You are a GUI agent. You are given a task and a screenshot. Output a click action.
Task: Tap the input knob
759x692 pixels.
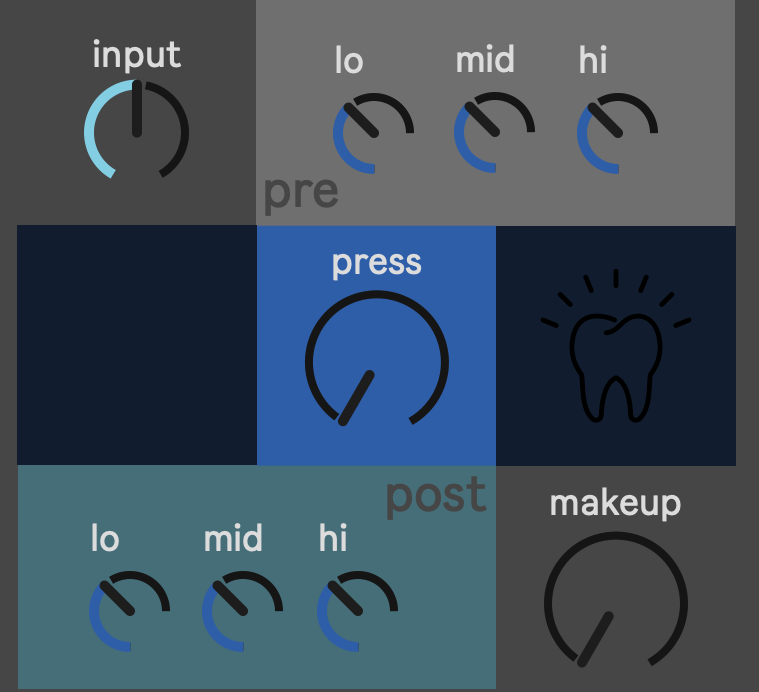coord(137,132)
